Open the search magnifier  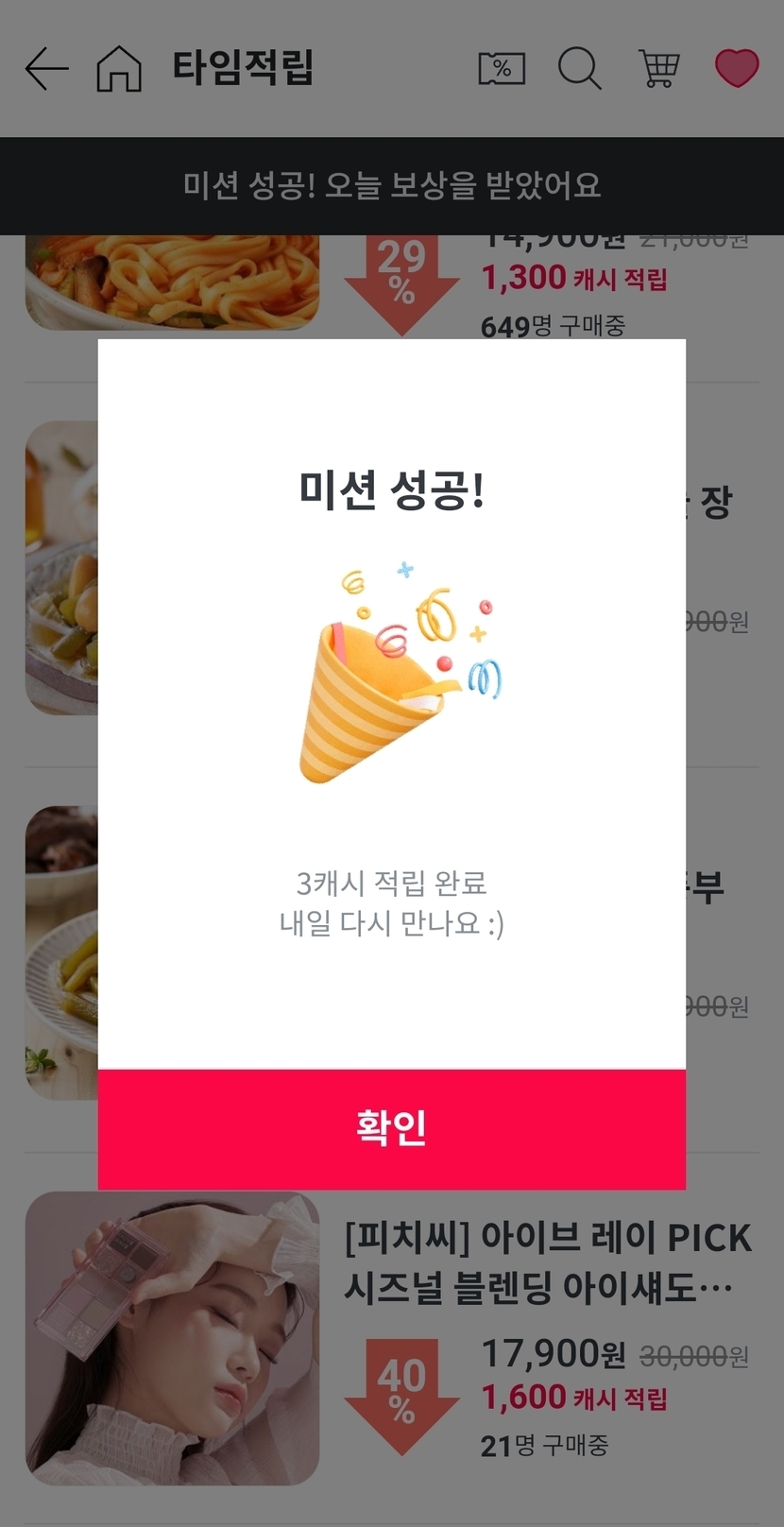(579, 69)
